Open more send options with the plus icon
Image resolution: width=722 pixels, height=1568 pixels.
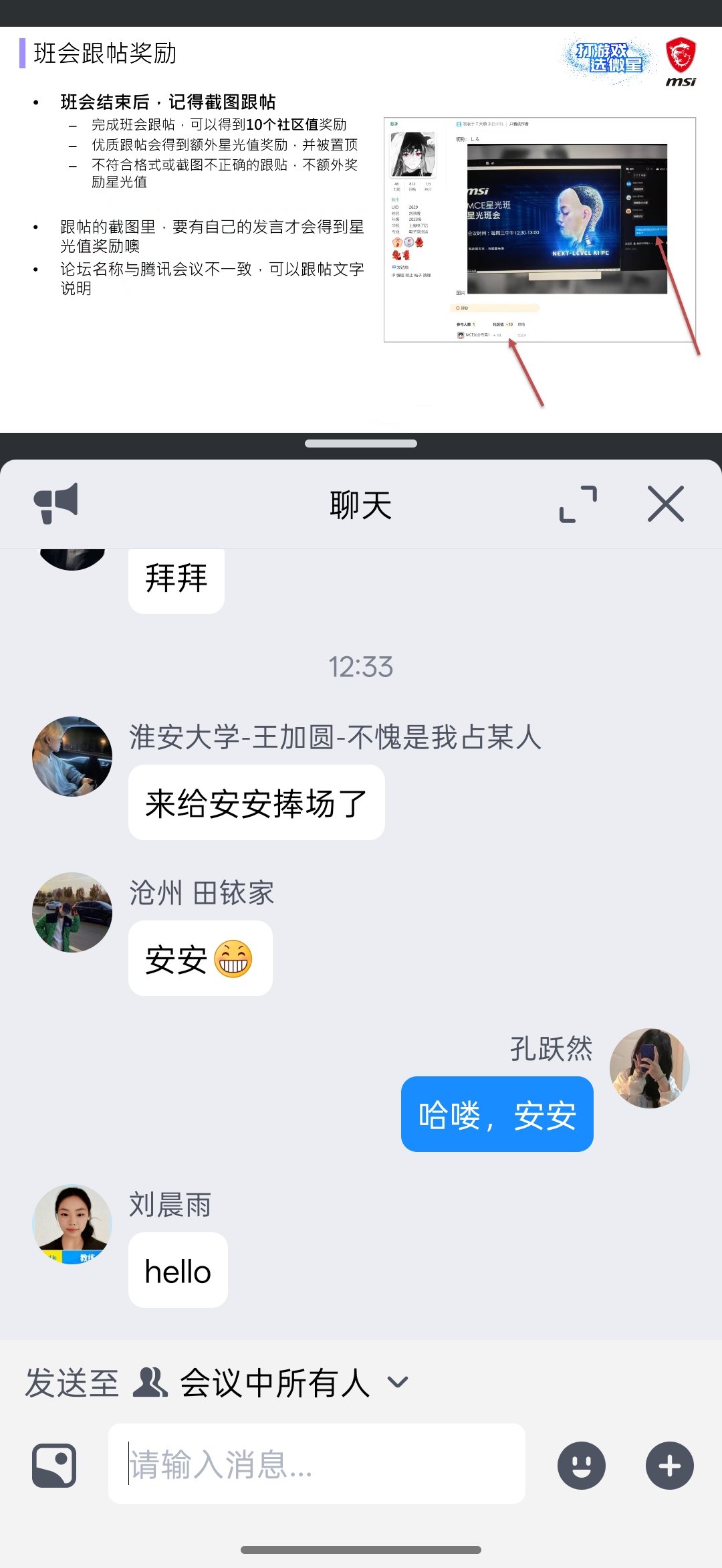click(669, 1465)
